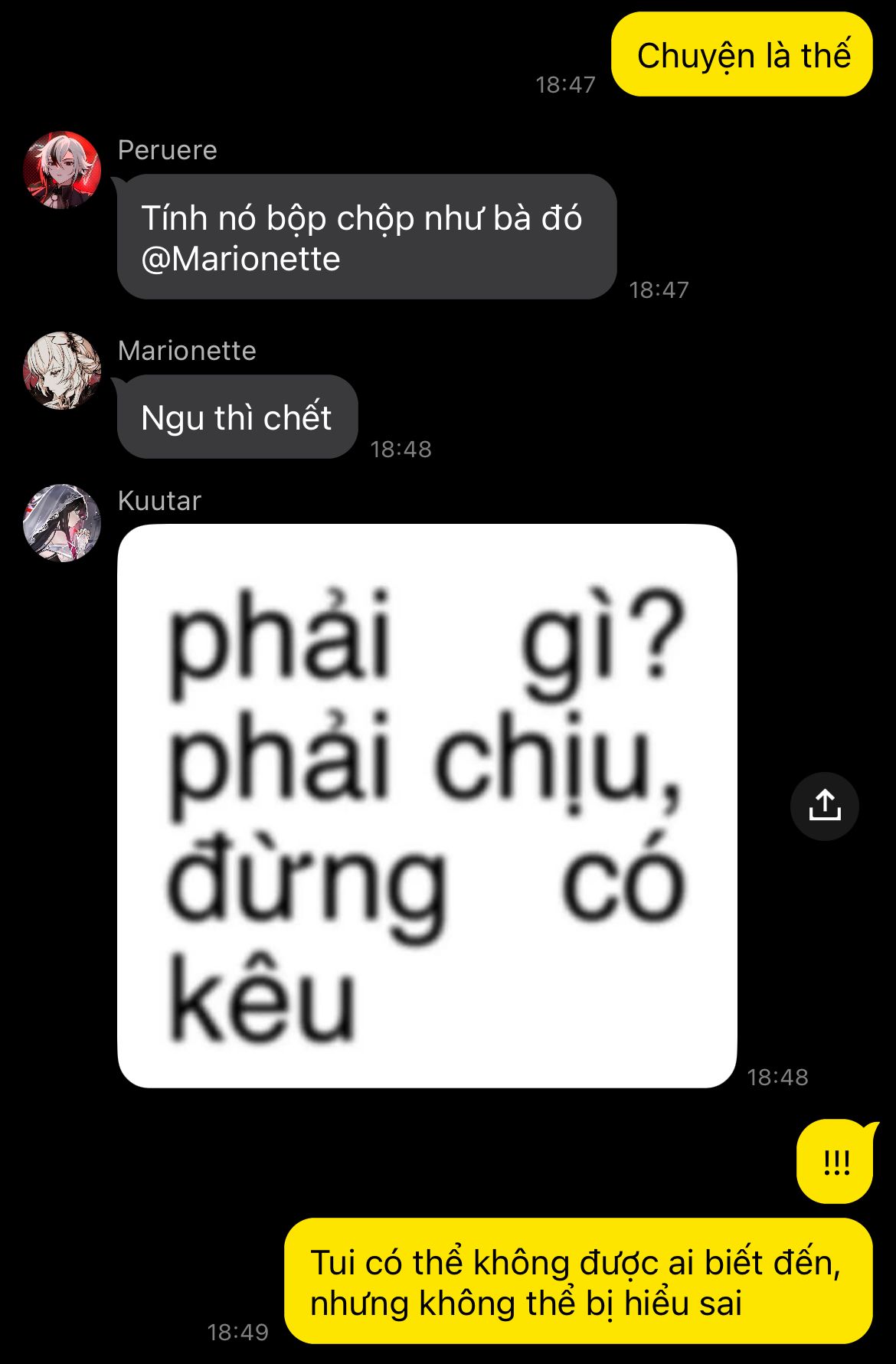View Peruere's profile picture
Image resolution: width=896 pixels, height=1364 pixels.
(62, 170)
